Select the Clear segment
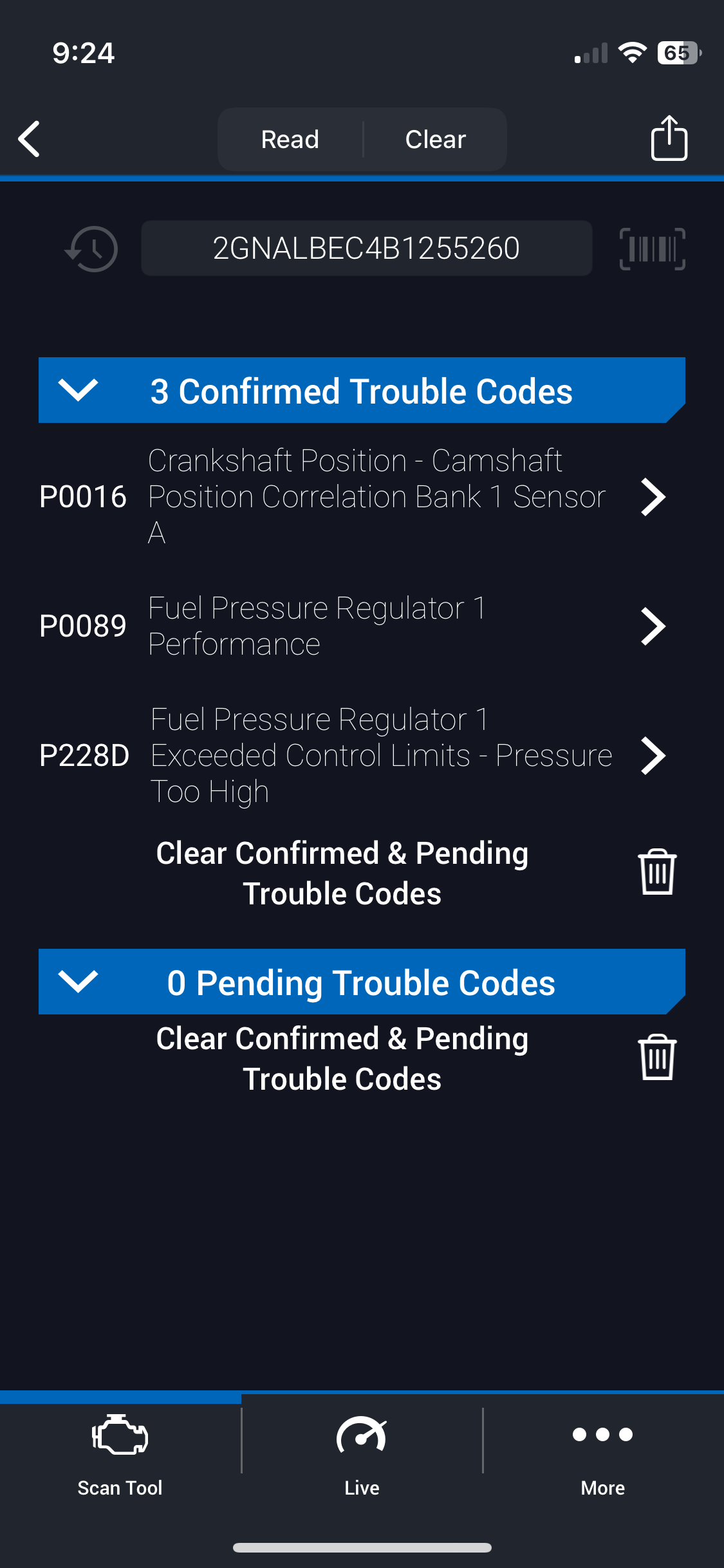 click(436, 139)
